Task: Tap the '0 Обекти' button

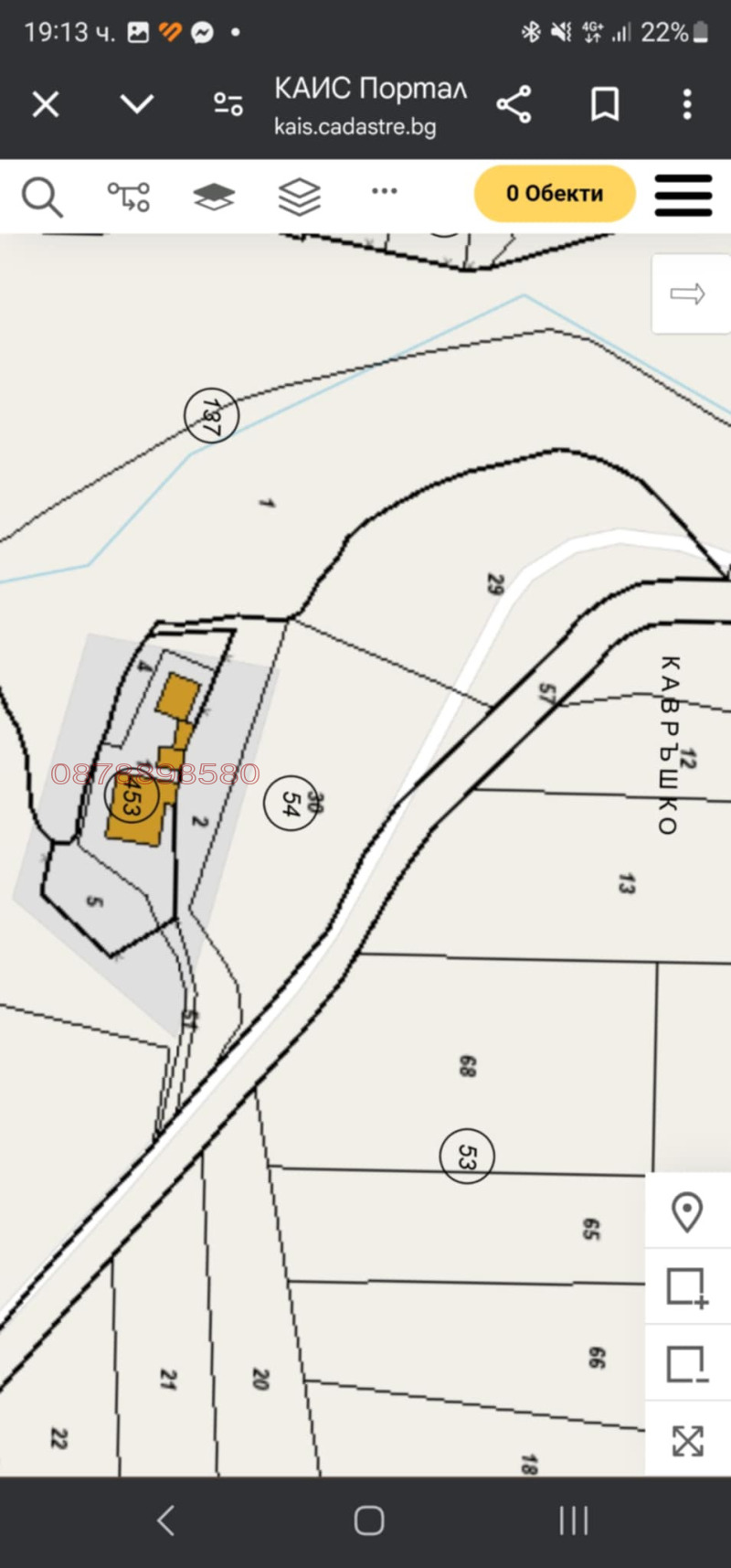Action: point(555,194)
